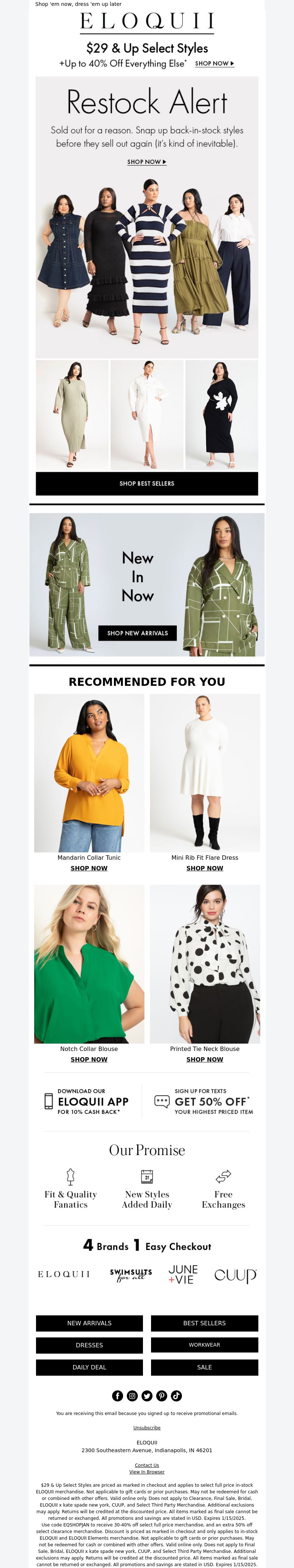This screenshot has width=294, height=1568.
Task: Go to the NEW ARRIVALS category button
Action: coord(89,1323)
